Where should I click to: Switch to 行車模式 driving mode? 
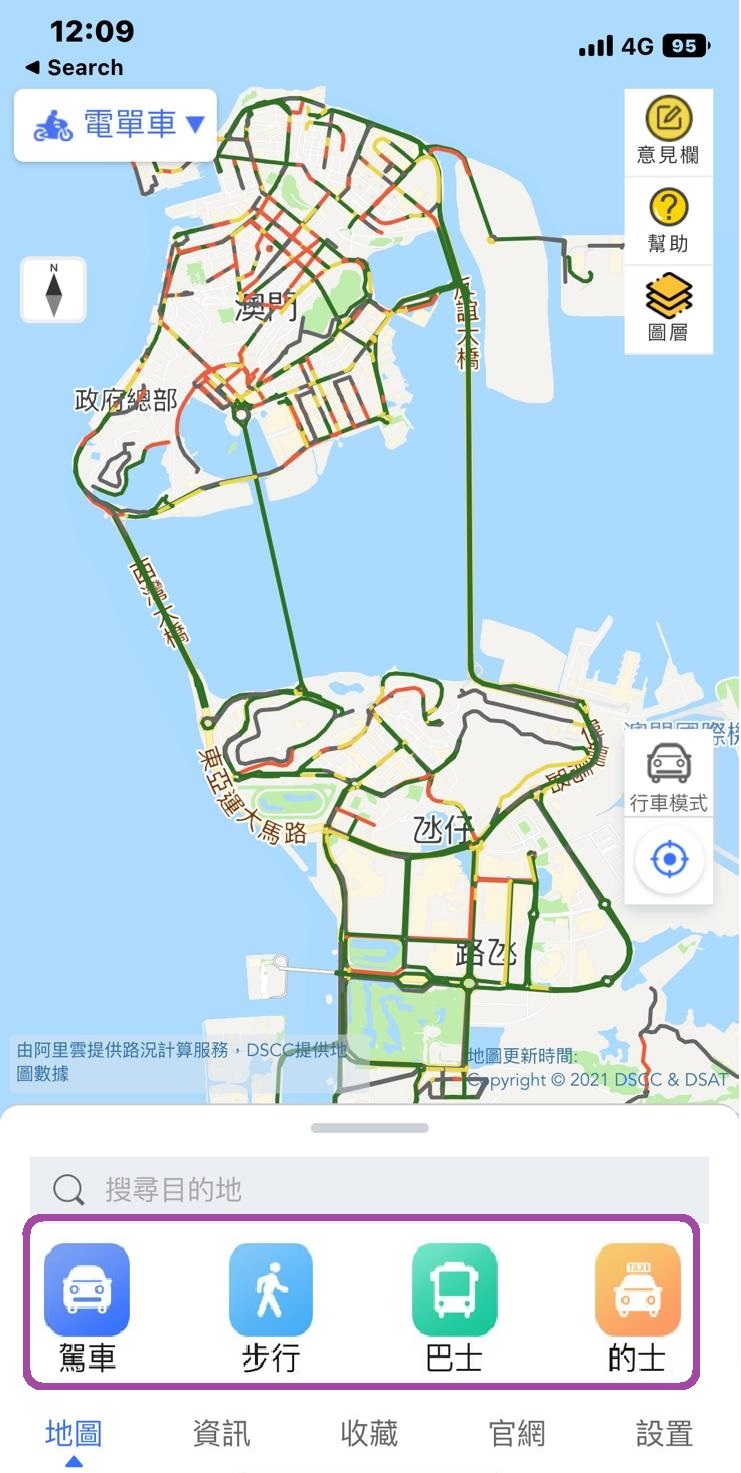(668, 777)
